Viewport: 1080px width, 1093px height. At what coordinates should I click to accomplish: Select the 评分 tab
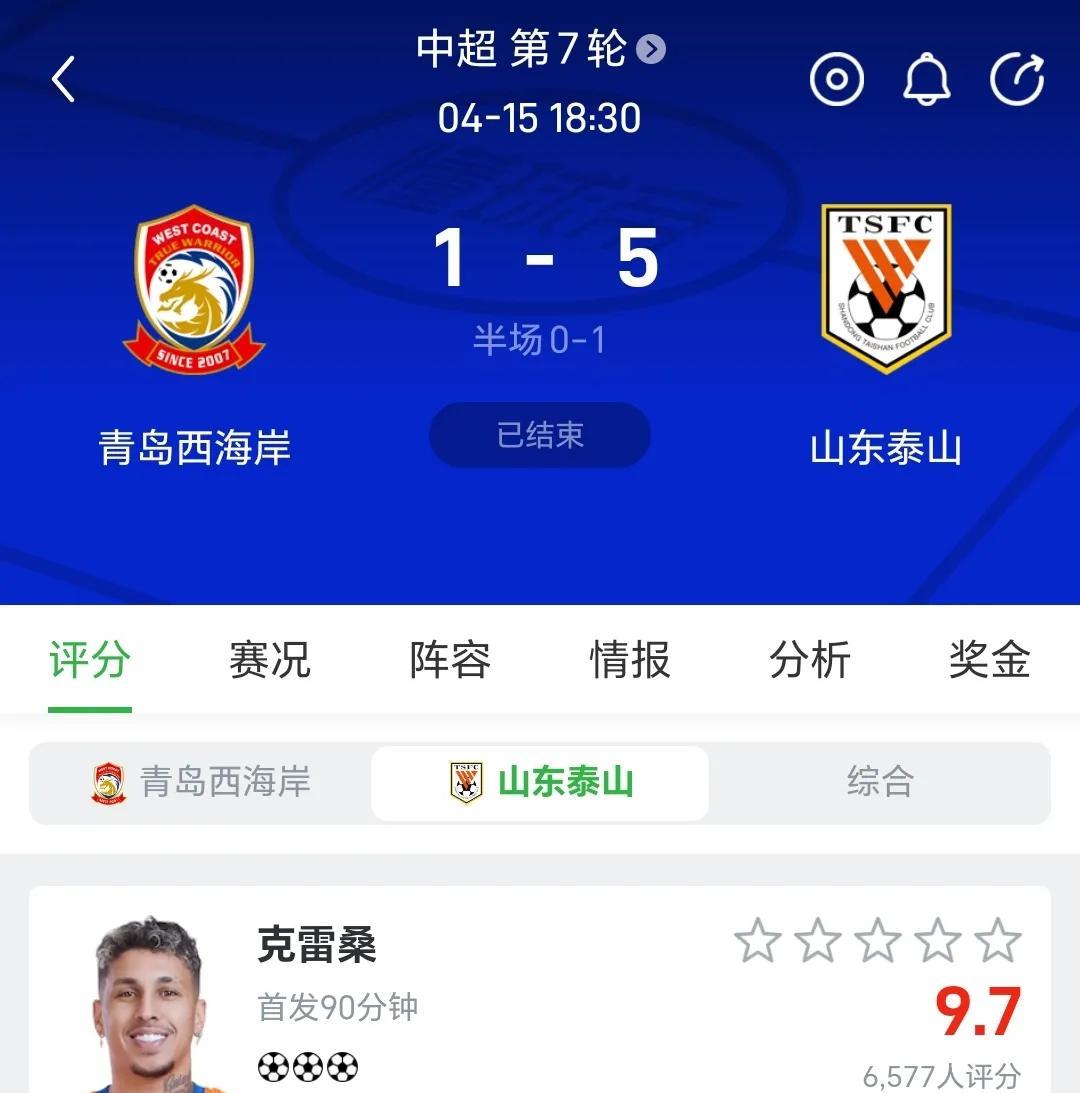coord(90,660)
